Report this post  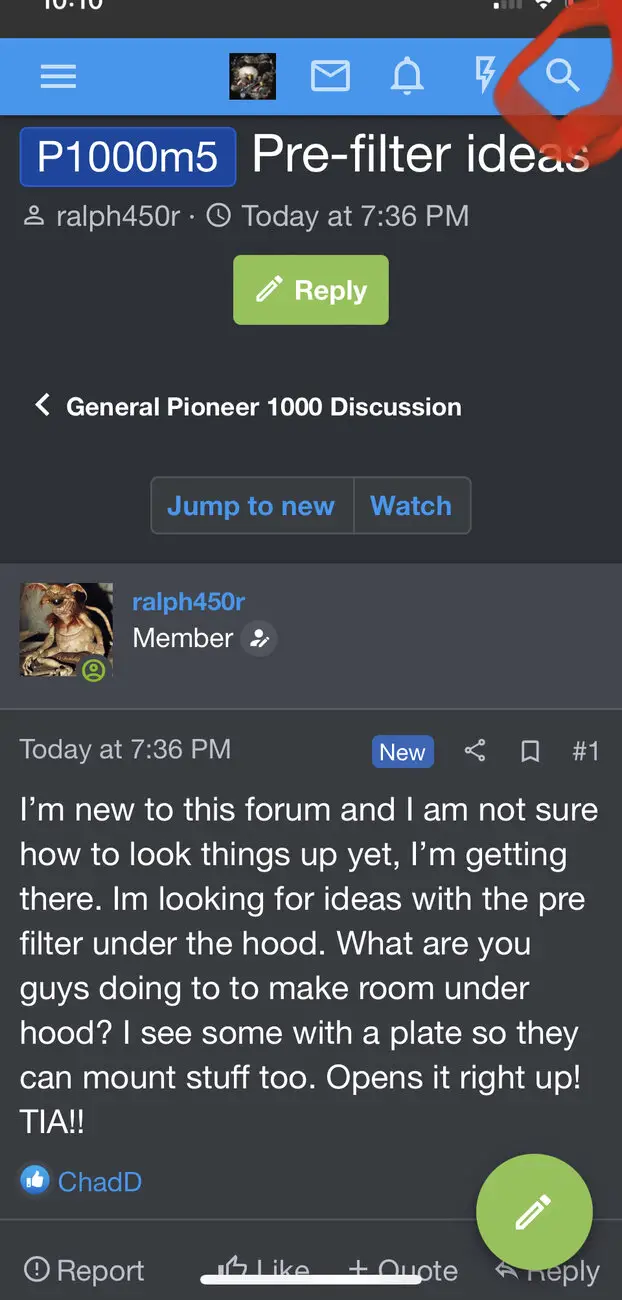(84, 1270)
